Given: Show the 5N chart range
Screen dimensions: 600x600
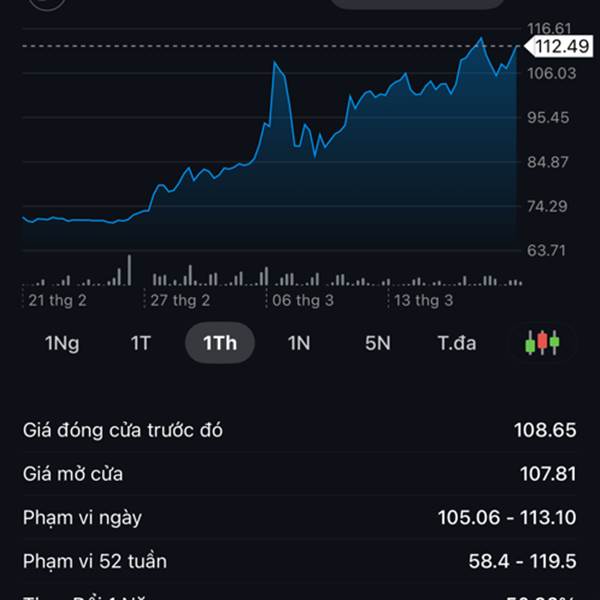Looking at the screenshot, I should [377, 343].
